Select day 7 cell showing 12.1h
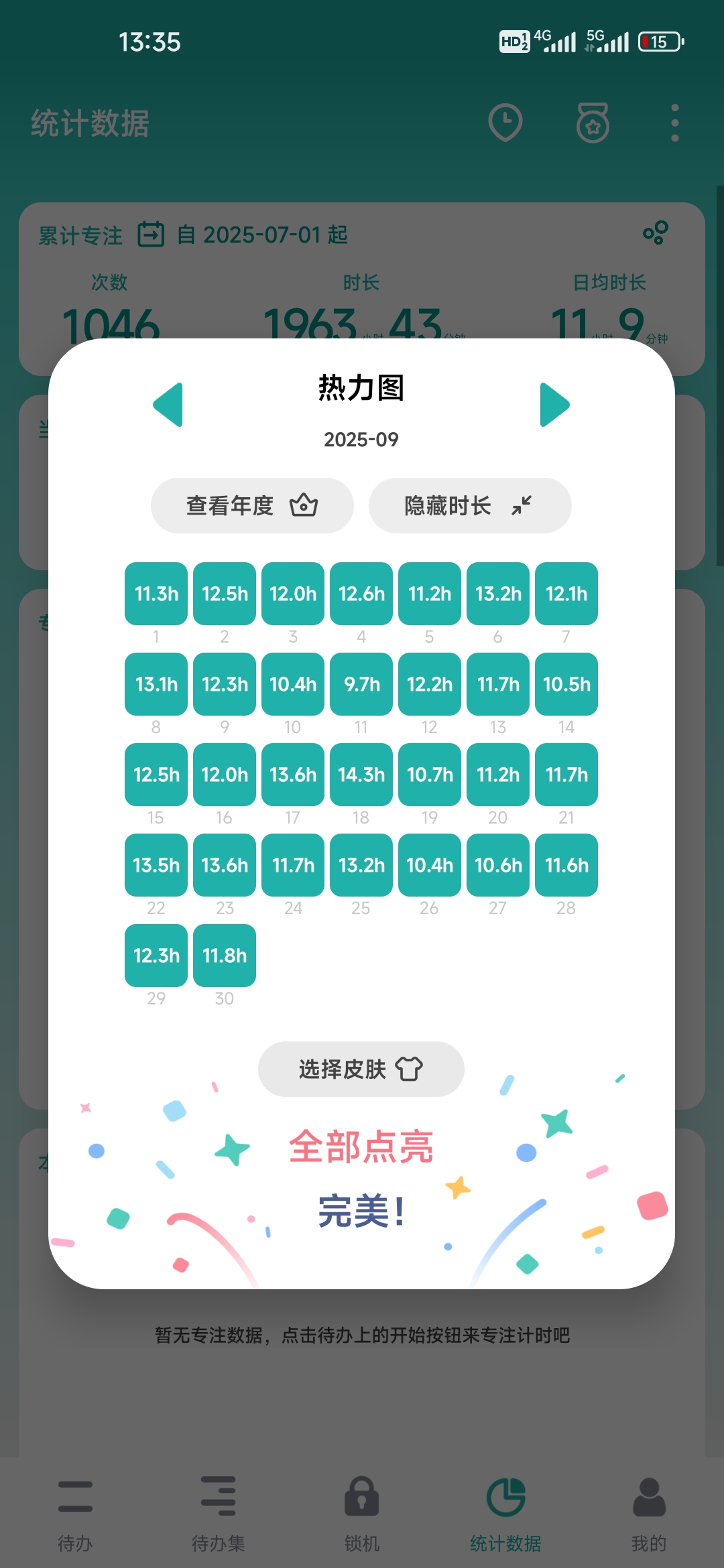 pos(566,594)
